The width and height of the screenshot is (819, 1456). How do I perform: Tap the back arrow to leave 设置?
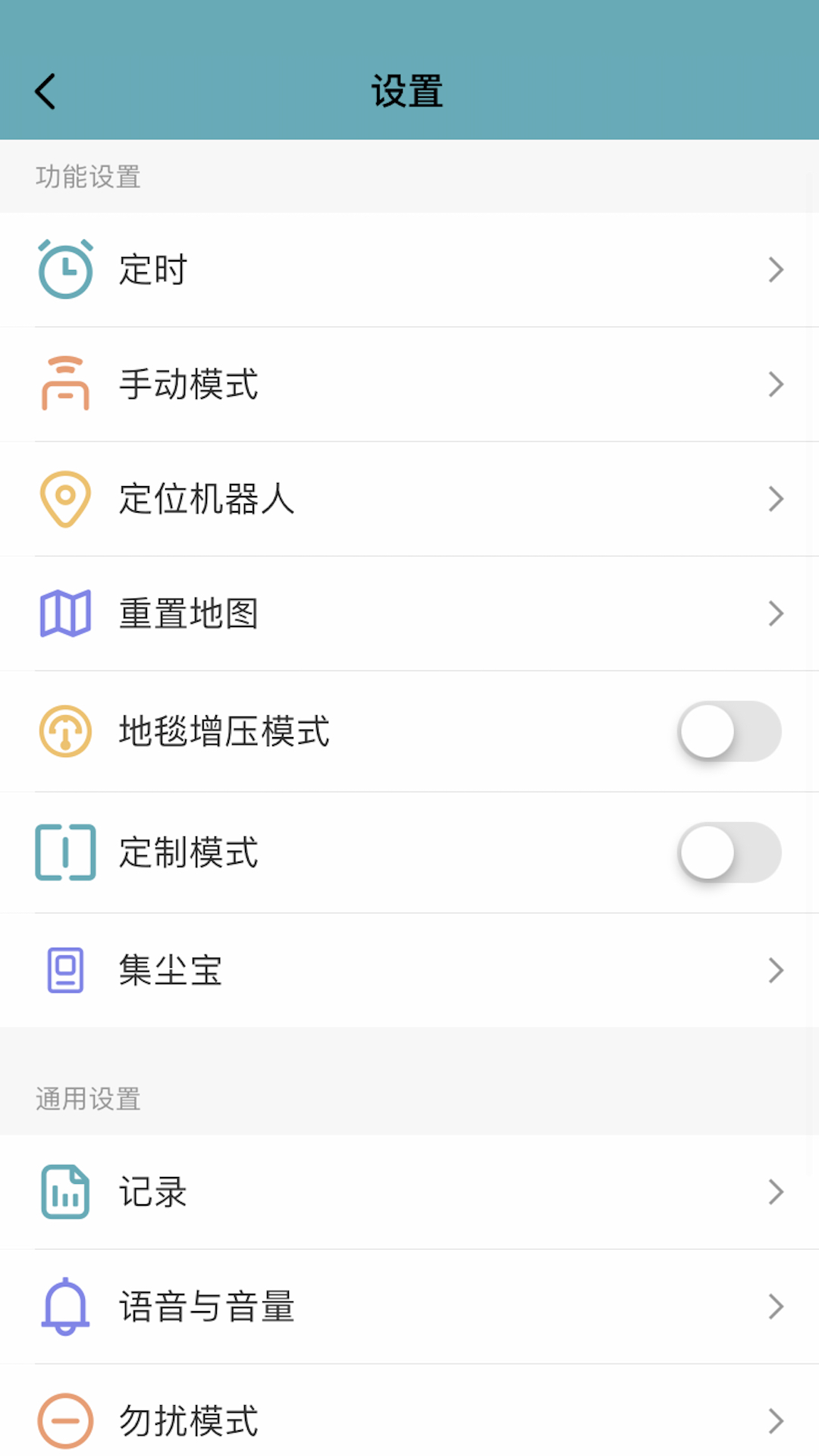45,90
